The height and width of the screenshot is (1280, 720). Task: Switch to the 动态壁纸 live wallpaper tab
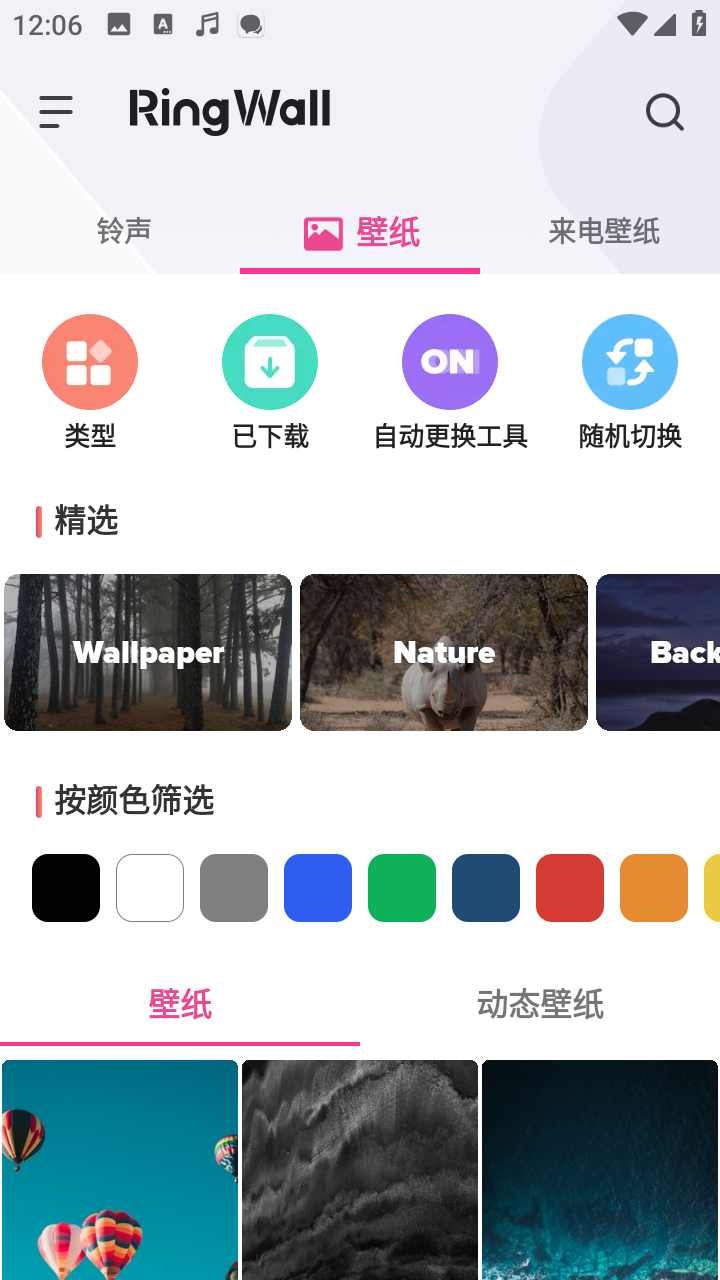click(540, 1004)
